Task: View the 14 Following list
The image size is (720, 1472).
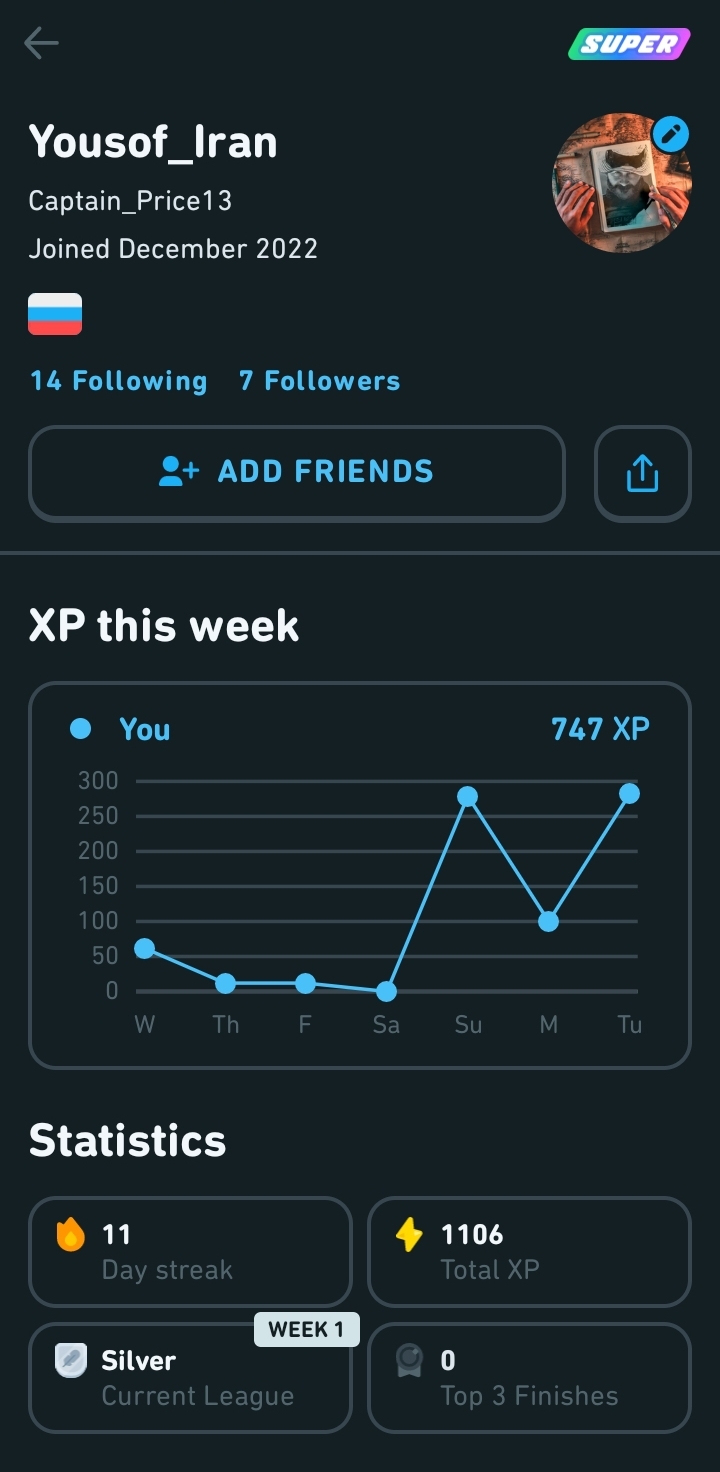Action: pyautogui.click(x=118, y=381)
